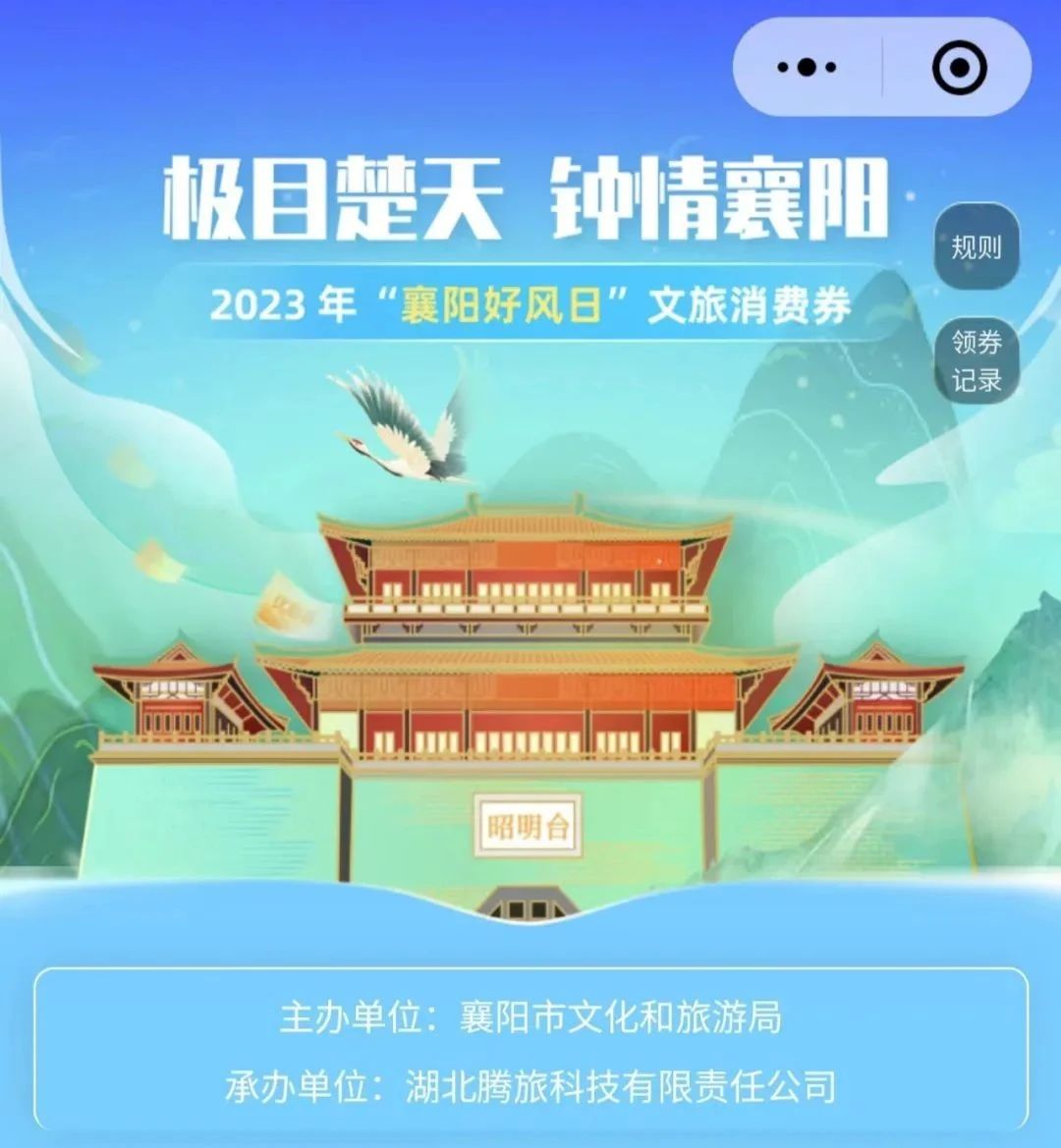Open the 规则 rules button
1061x1148 pixels.
tap(976, 246)
